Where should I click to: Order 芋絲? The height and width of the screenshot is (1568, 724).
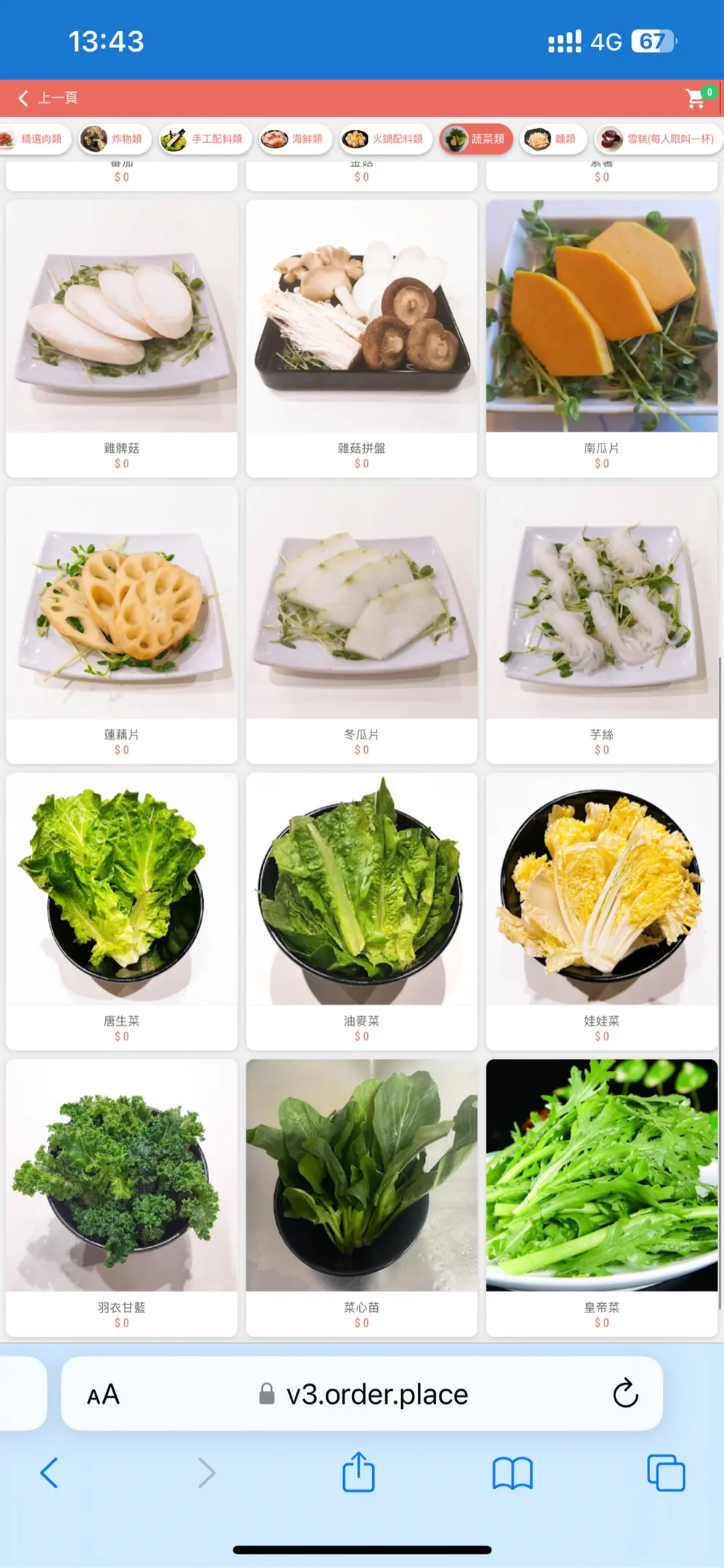click(x=601, y=624)
